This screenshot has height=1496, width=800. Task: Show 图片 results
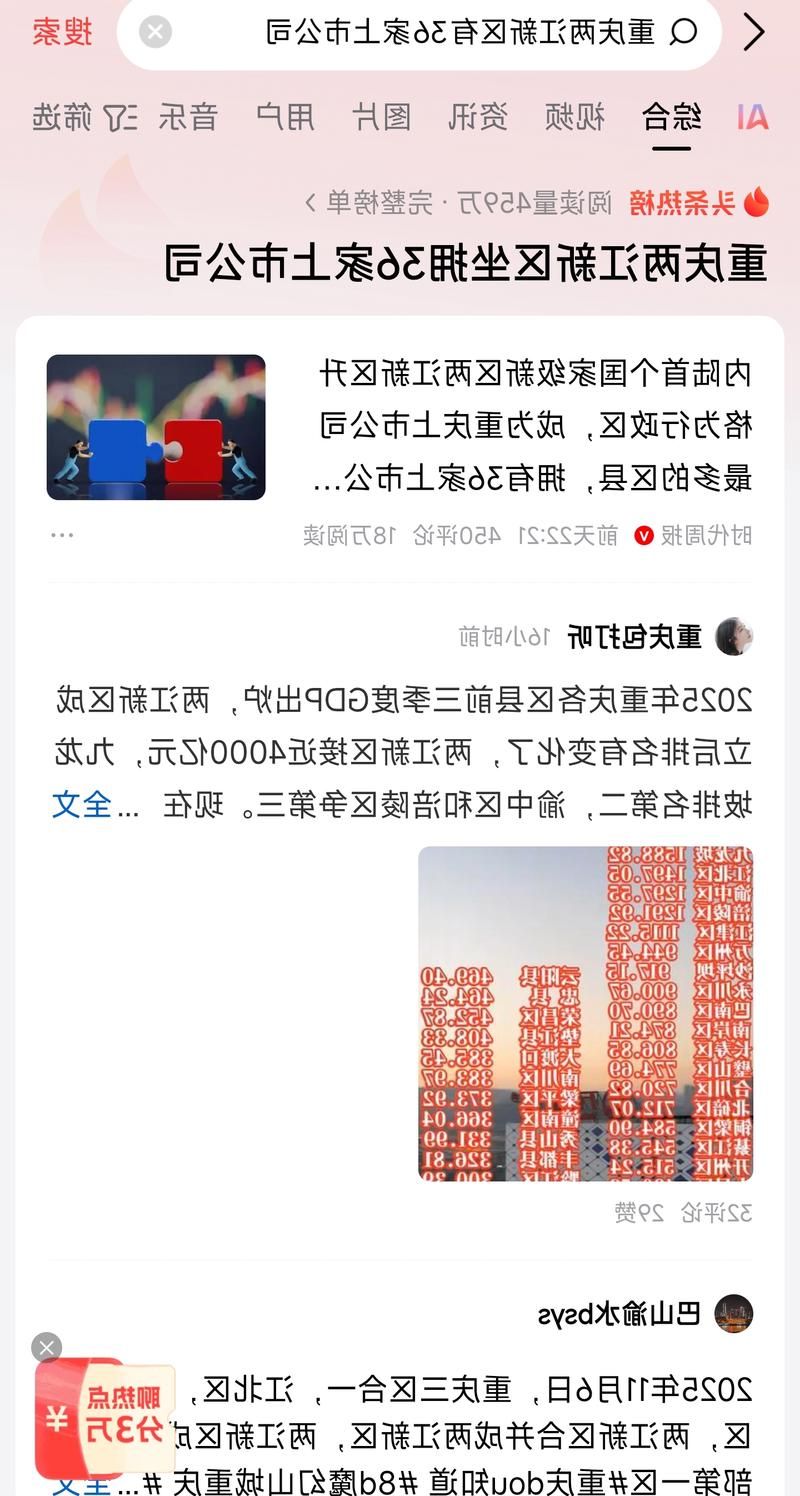click(382, 118)
